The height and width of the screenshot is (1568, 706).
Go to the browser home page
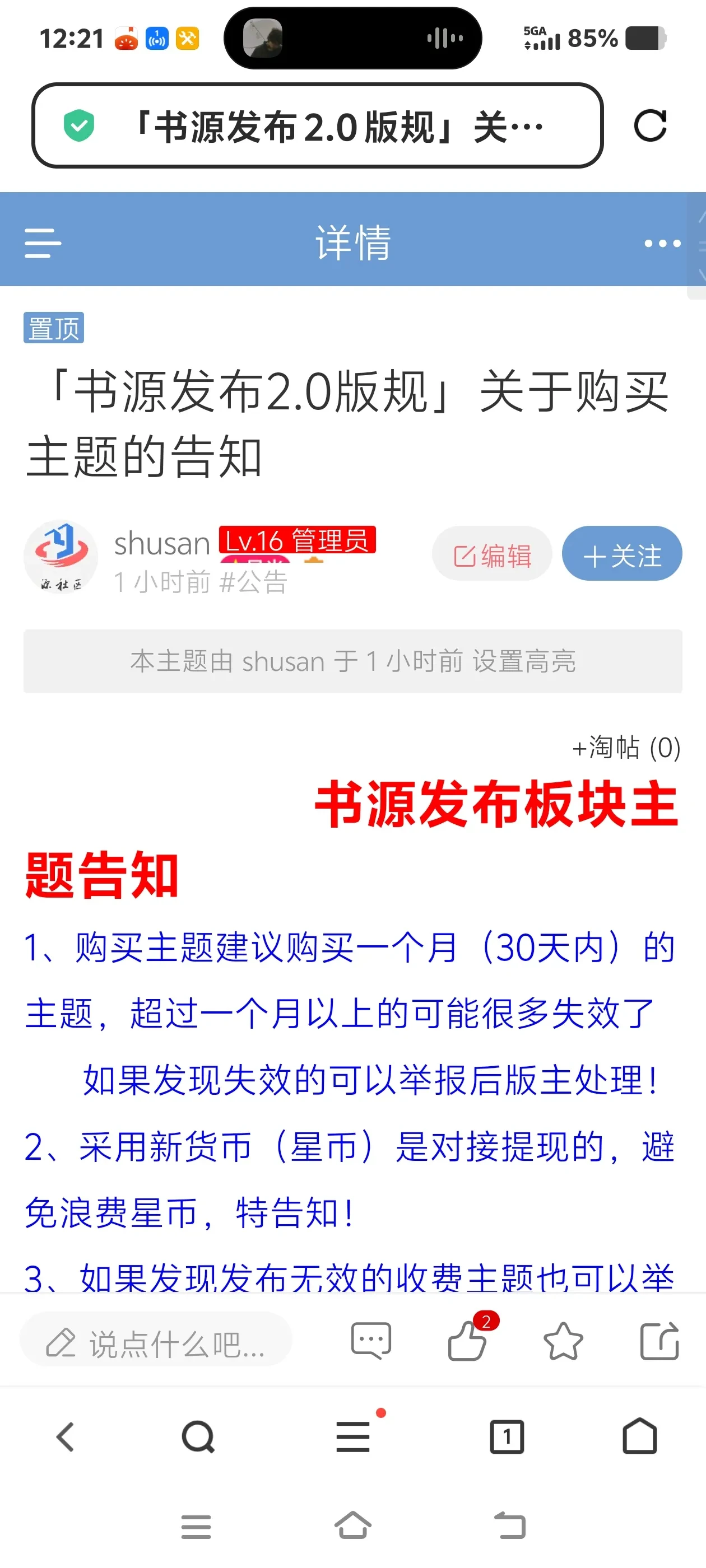640,1436
